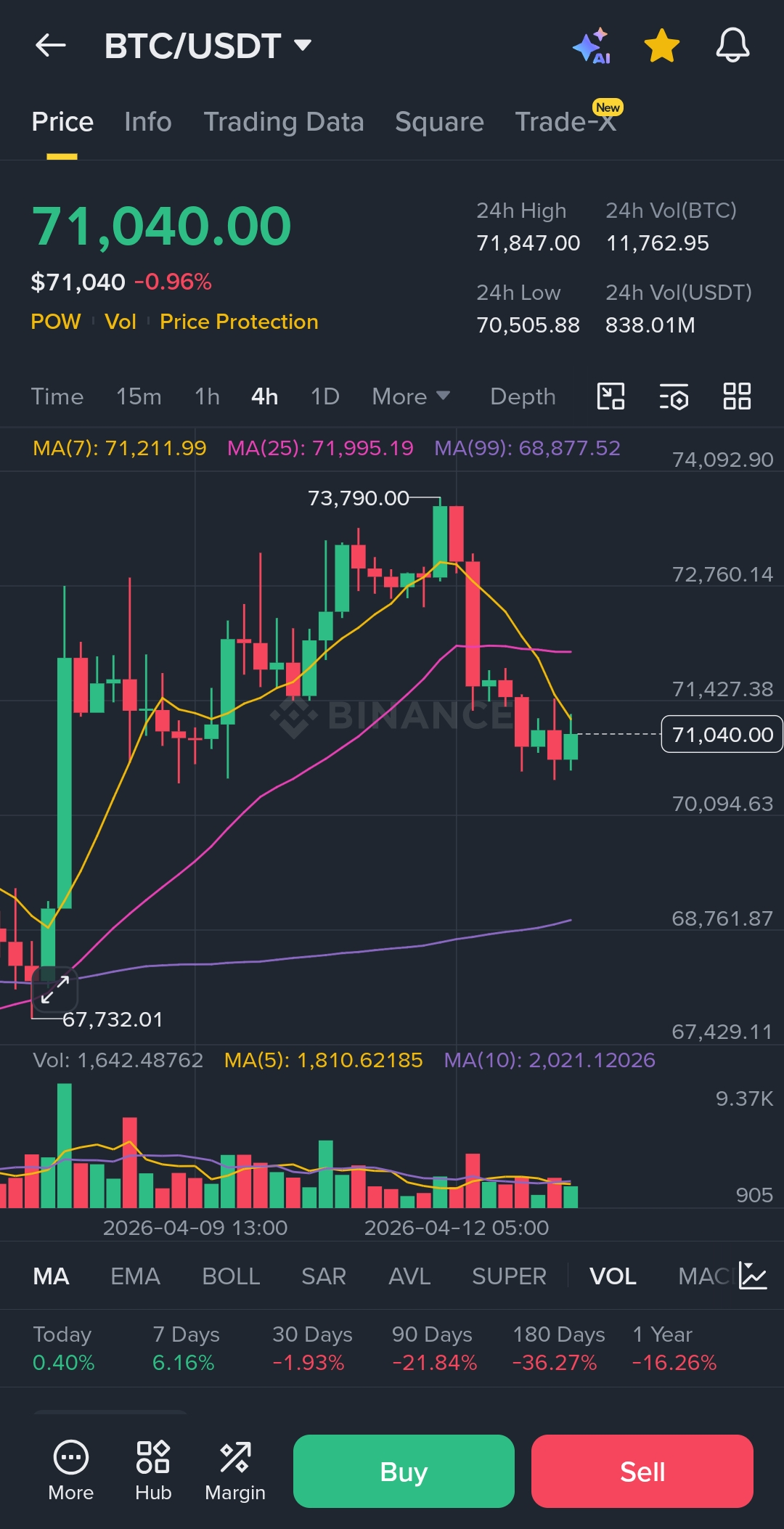Select the EMA indicator
Image resolution: width=784 pixels, height=1529 pixels.
click(135, 1276)
